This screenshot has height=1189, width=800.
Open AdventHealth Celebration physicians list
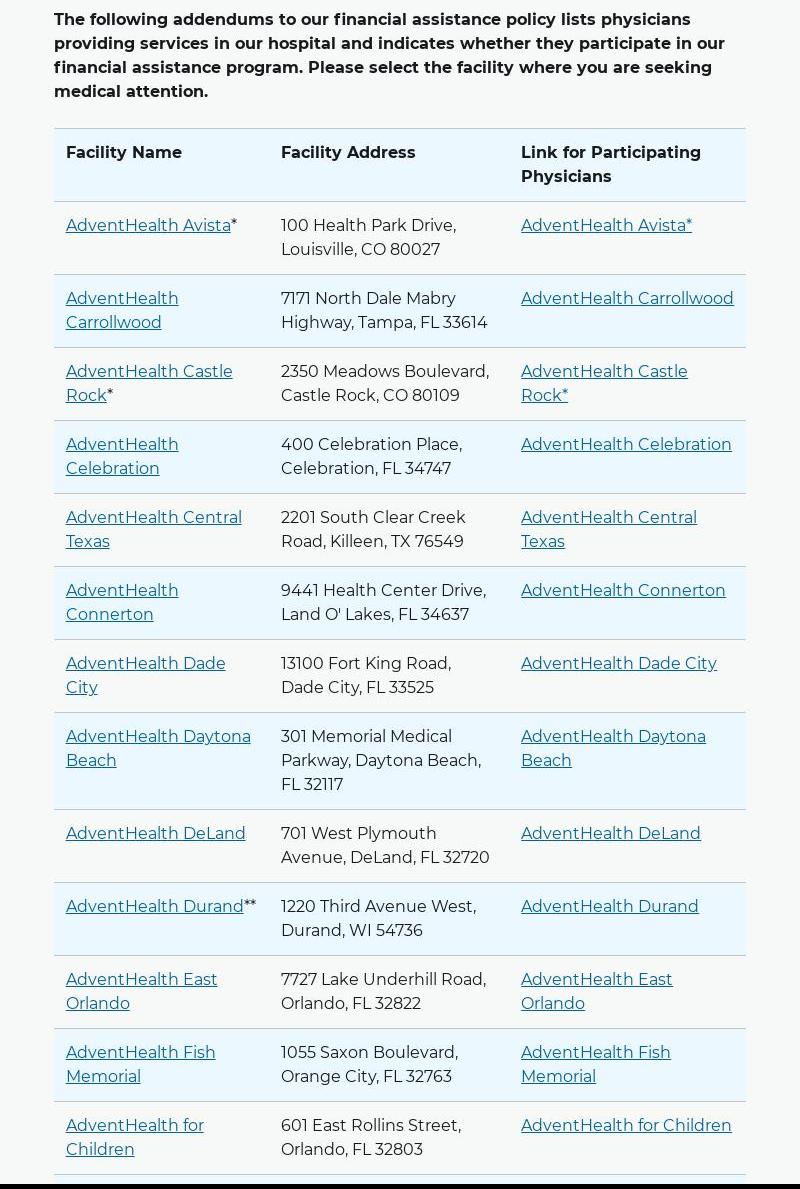(626, 444)
